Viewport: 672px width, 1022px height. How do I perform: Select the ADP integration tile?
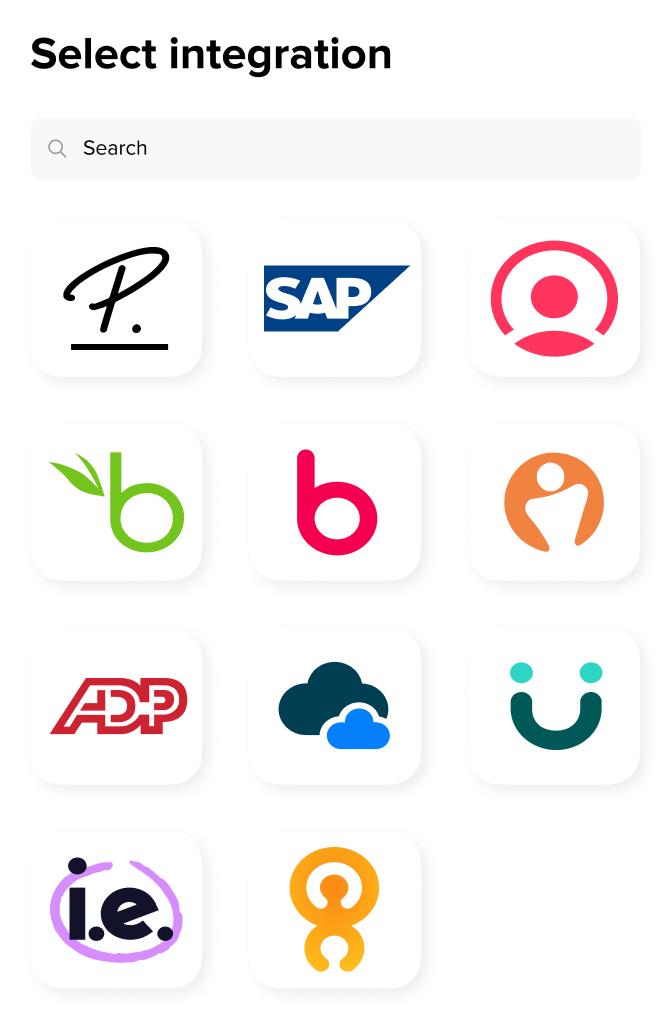pyautogui.click(x=116, y=706)
